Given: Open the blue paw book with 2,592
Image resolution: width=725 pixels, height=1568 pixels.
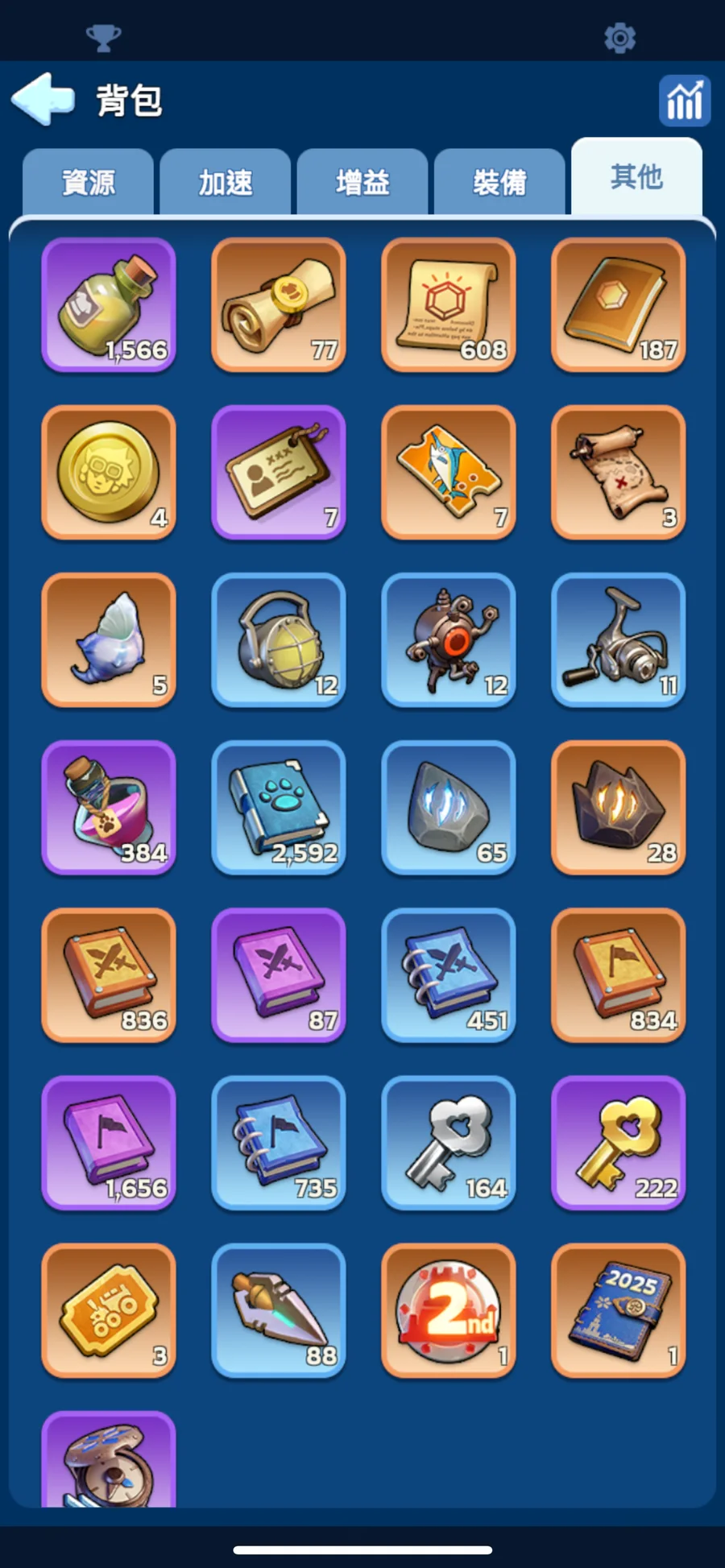Looking at the screenshot, I should pos(279,807).
